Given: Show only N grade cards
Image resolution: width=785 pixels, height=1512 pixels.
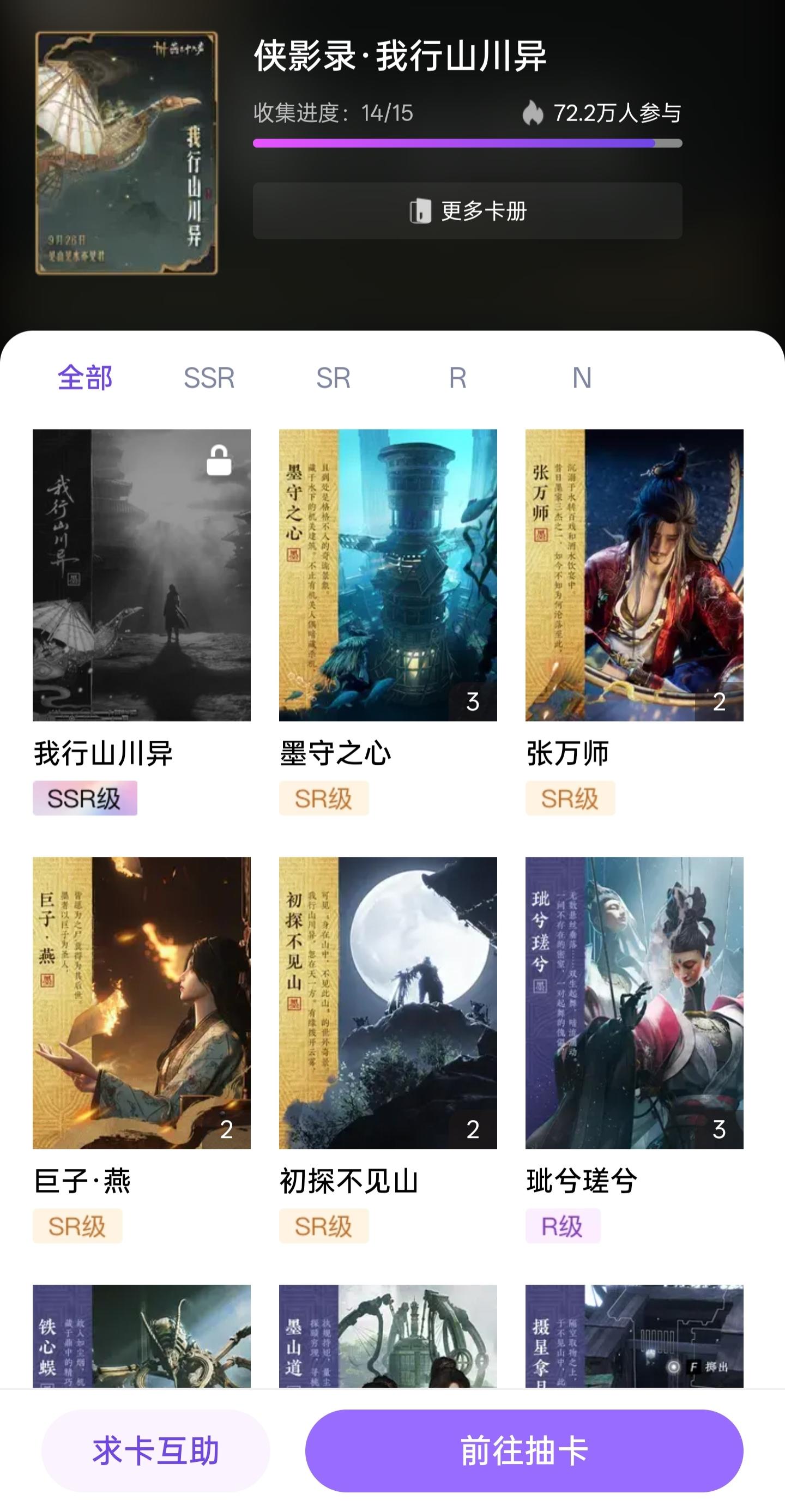Looking at the screenshot, I should coord(581,377).
